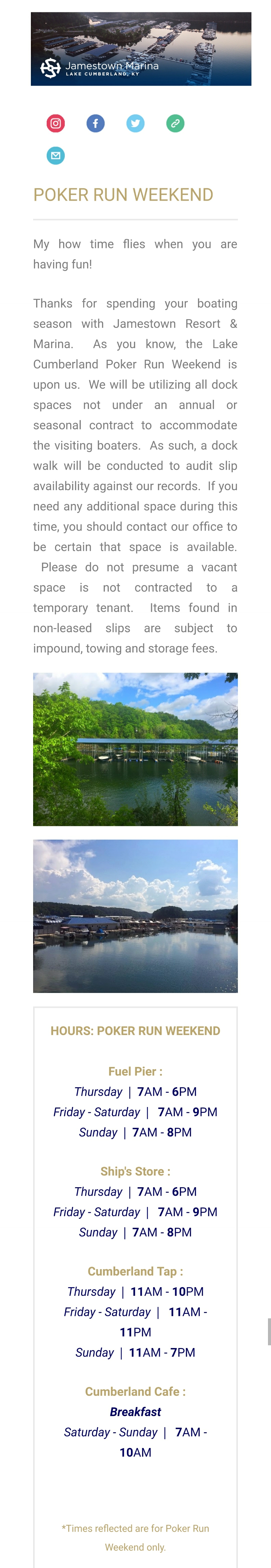
Task: Share this newsletter by email
Action: 55,156
